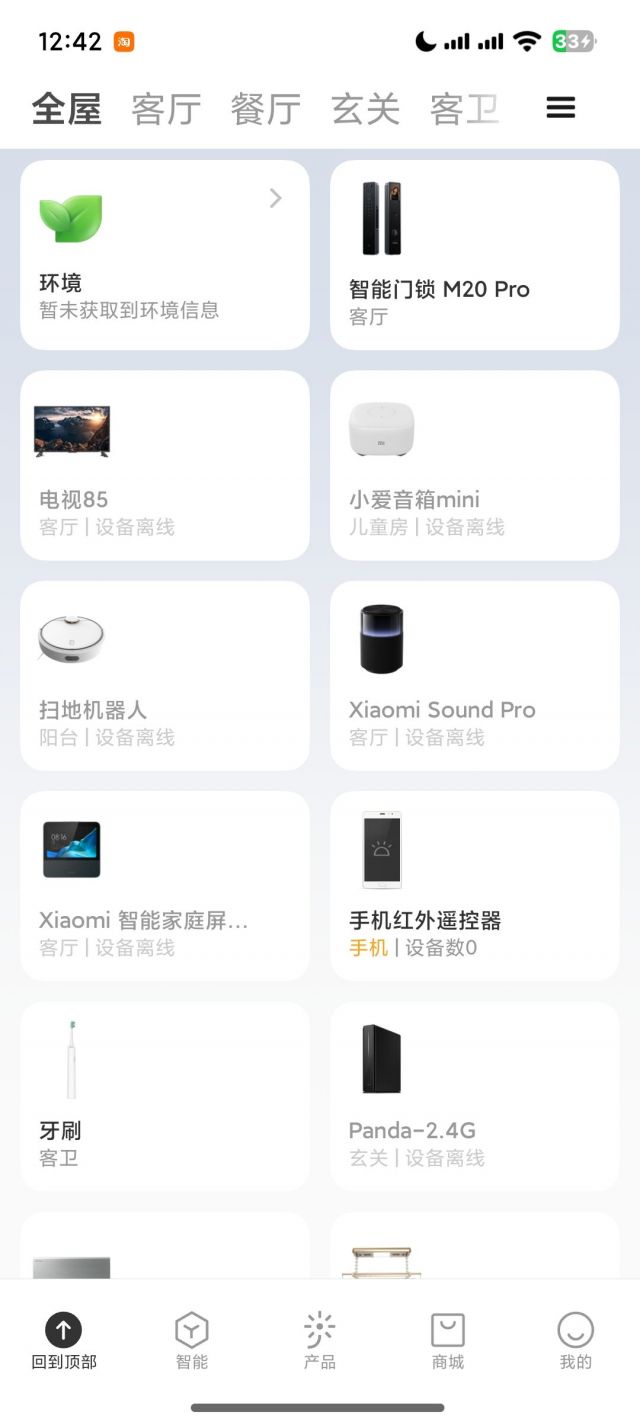Open the Panda-2.4G router card
Image resolution: width=640 pixels, height=1422 pixels.
point(475,1095)
